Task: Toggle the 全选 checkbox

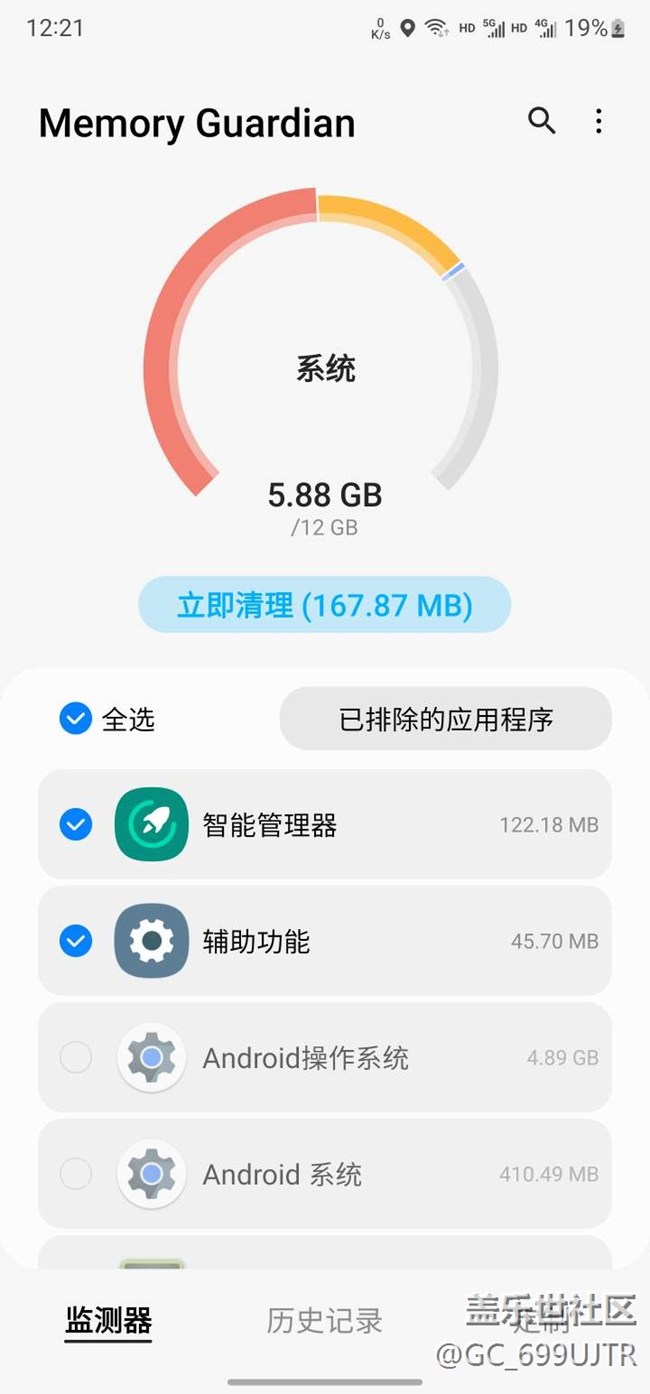Action: pos(76,718)
